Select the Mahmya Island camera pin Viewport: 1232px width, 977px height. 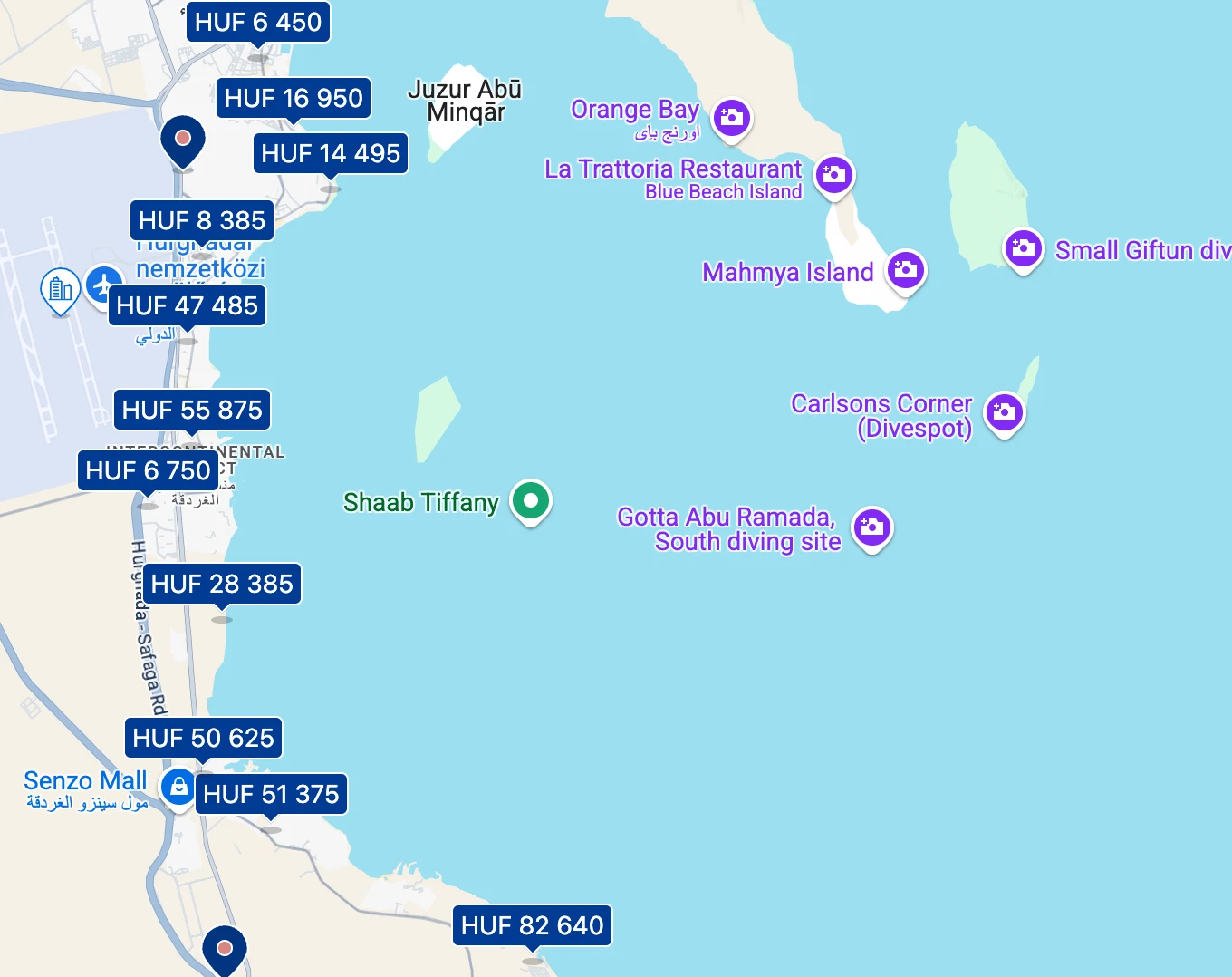click(x=905, y=270)
